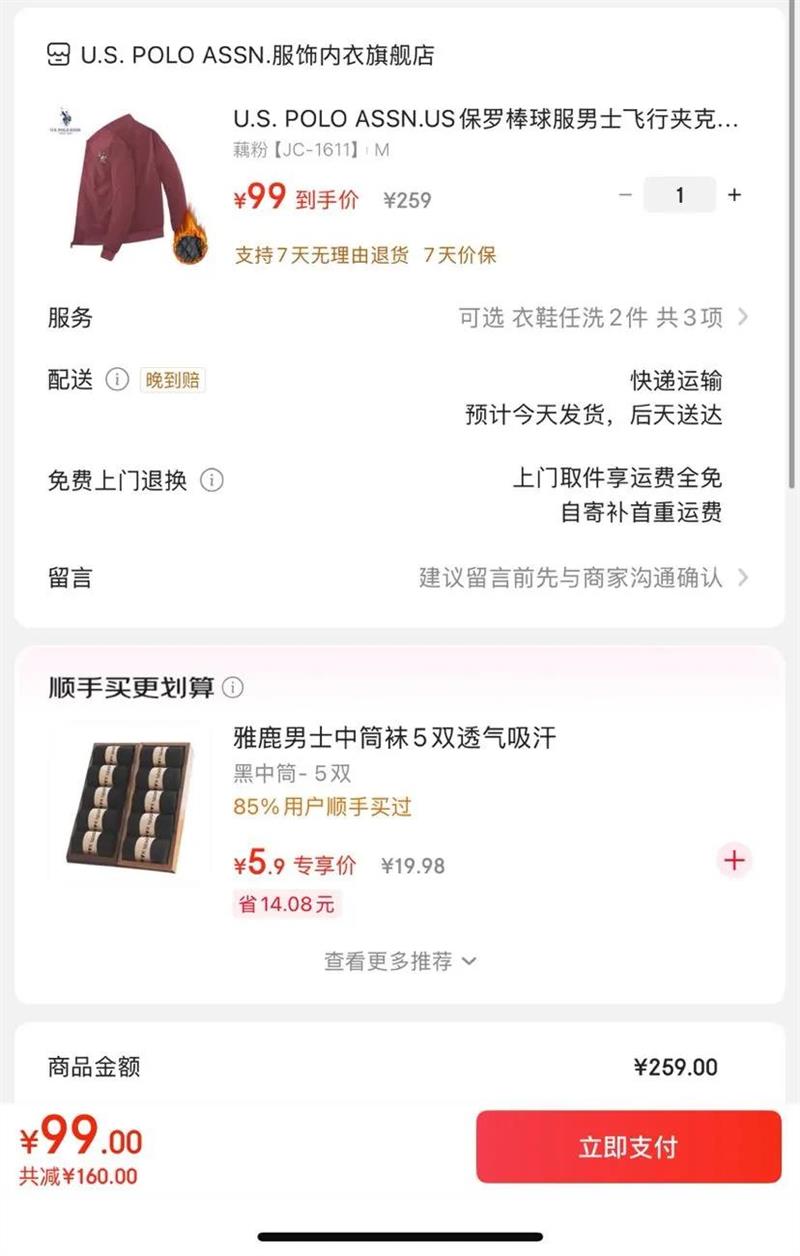Add 雅鹿 men's socks to order
The image size is (800, 1256).
tap(735, 860)
